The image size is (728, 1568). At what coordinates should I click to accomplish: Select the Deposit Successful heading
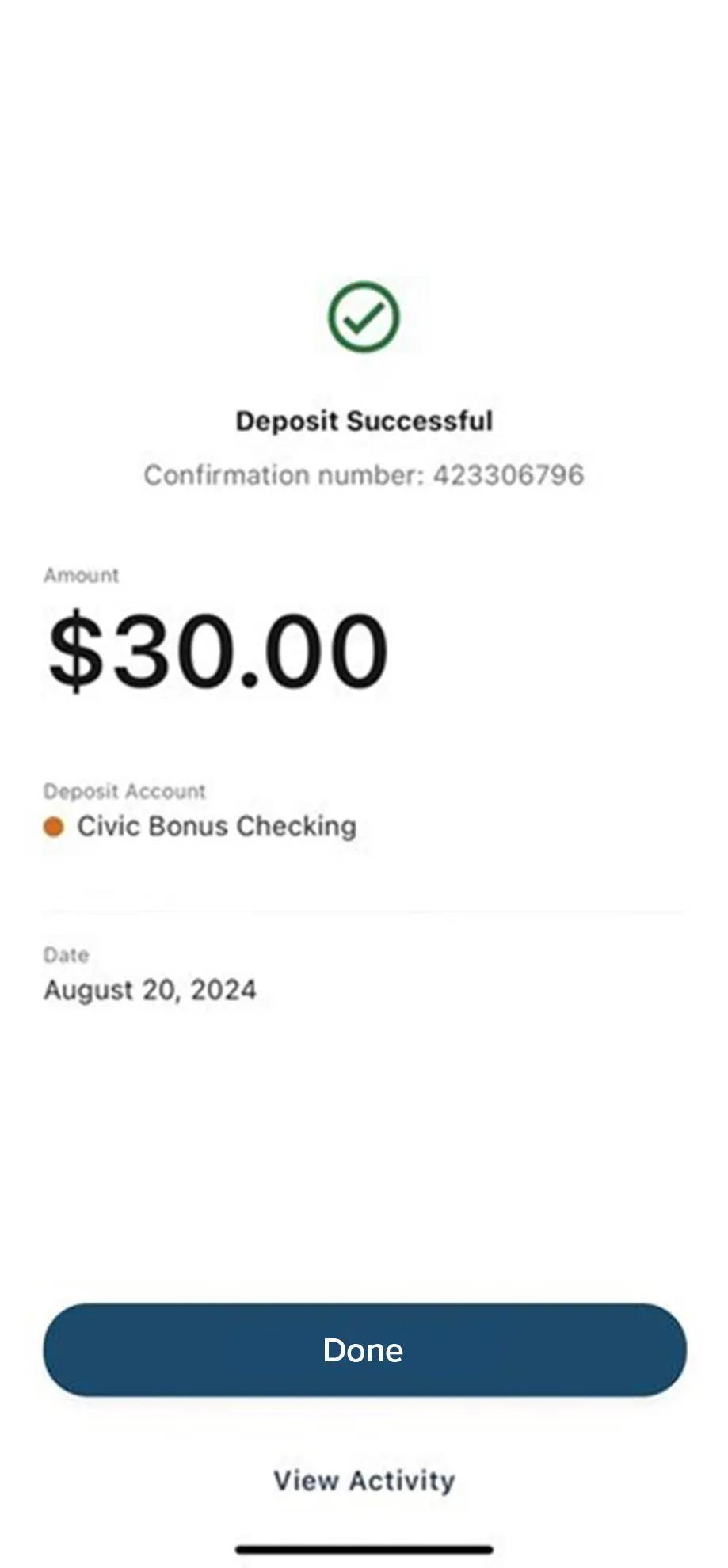coord(364,421)
